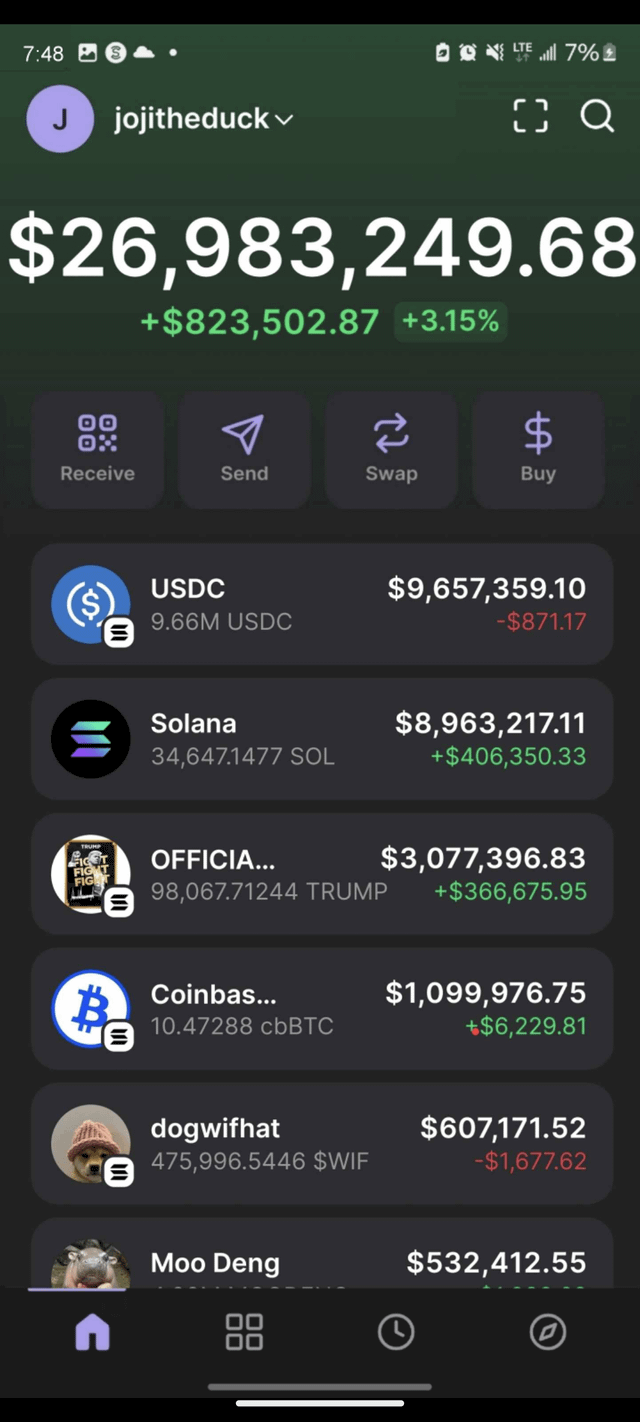Open the QR scan icon

pyautogui.click(x=530, y=116)
